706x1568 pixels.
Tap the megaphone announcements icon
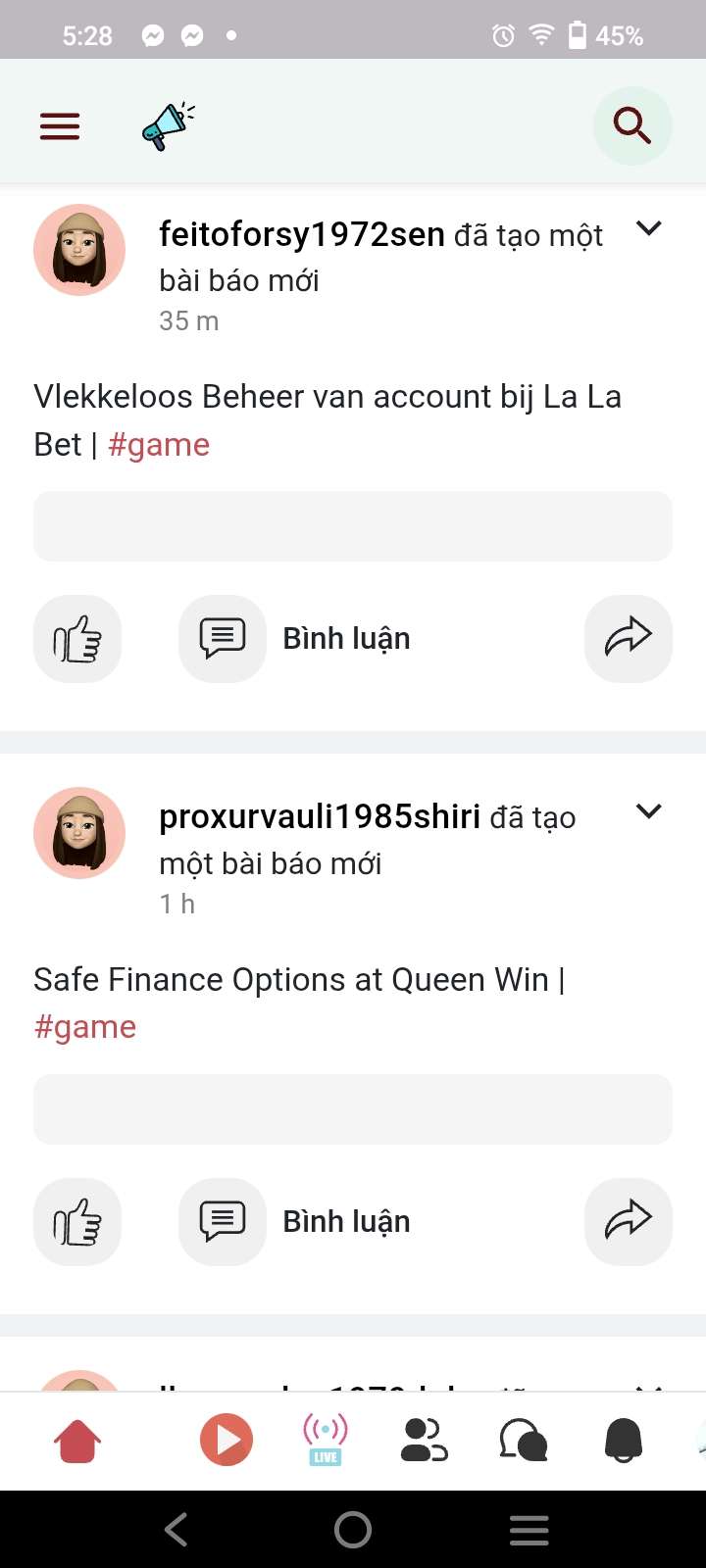click(x=168, y=126)
